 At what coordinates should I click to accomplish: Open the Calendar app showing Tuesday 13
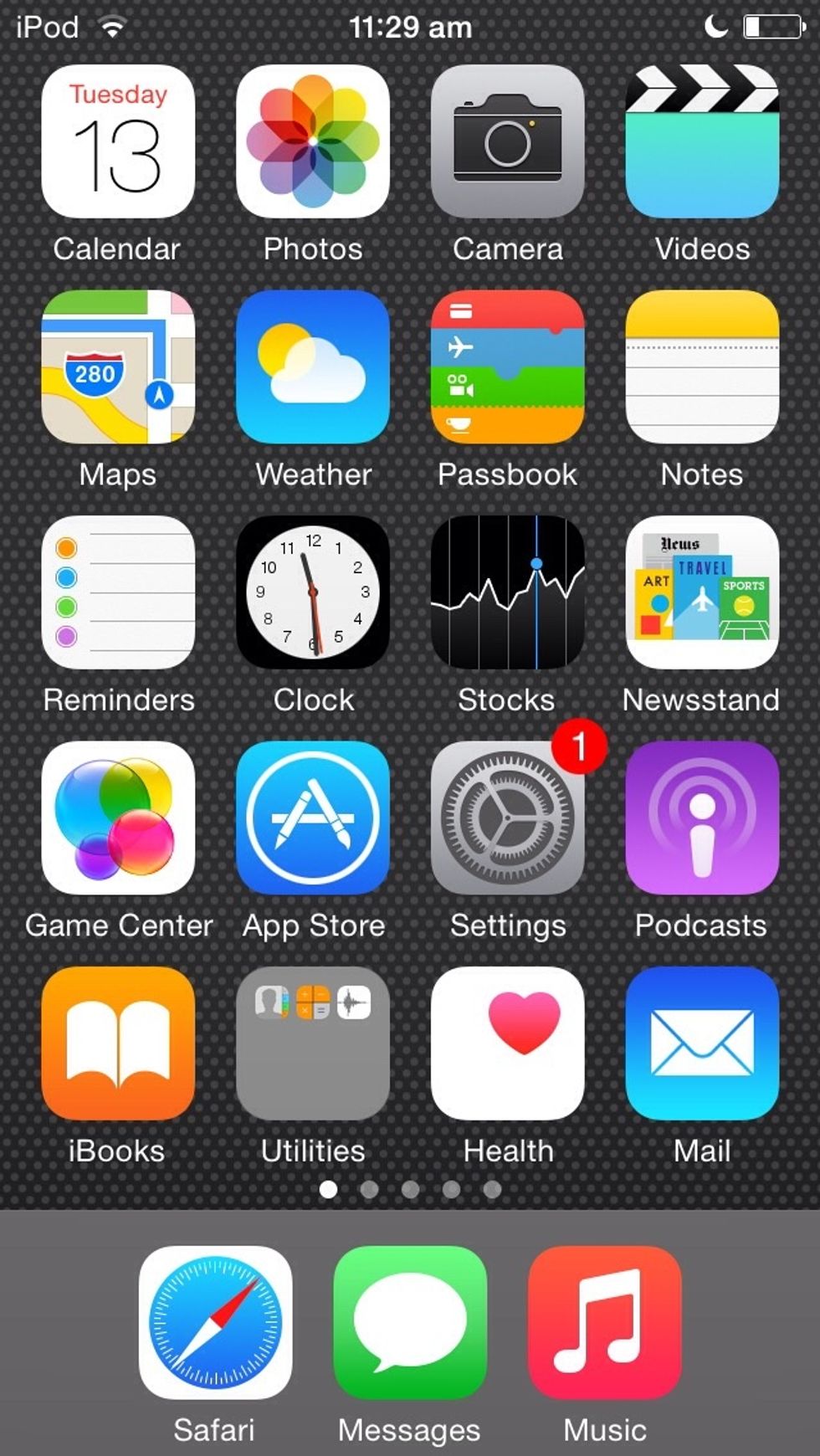tap(116, 142)
